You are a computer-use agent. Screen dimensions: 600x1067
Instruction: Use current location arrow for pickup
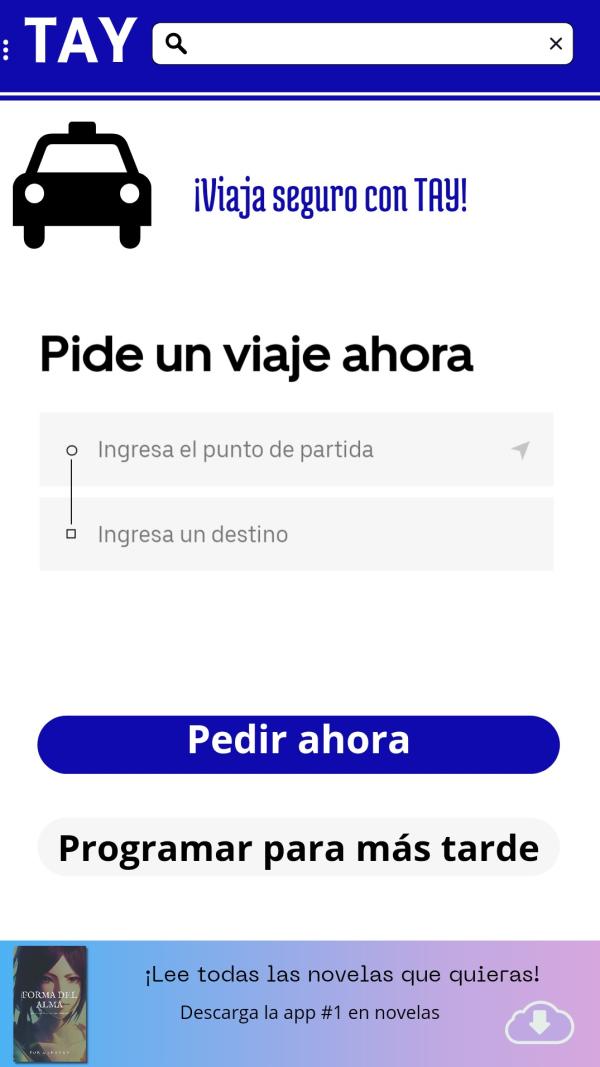[x=520, y=450]
